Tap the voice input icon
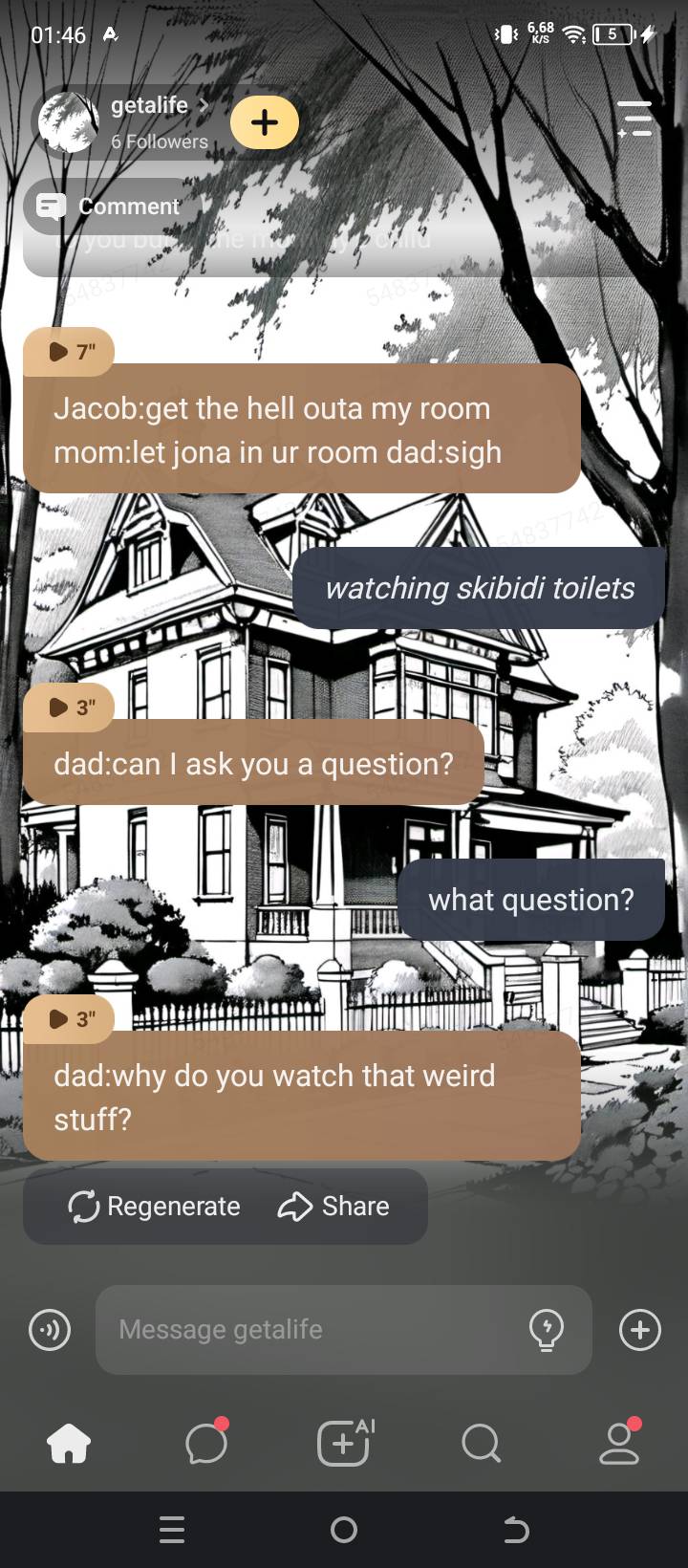Viewport: 688px width, 1568px height. [x=50, y=1330]
